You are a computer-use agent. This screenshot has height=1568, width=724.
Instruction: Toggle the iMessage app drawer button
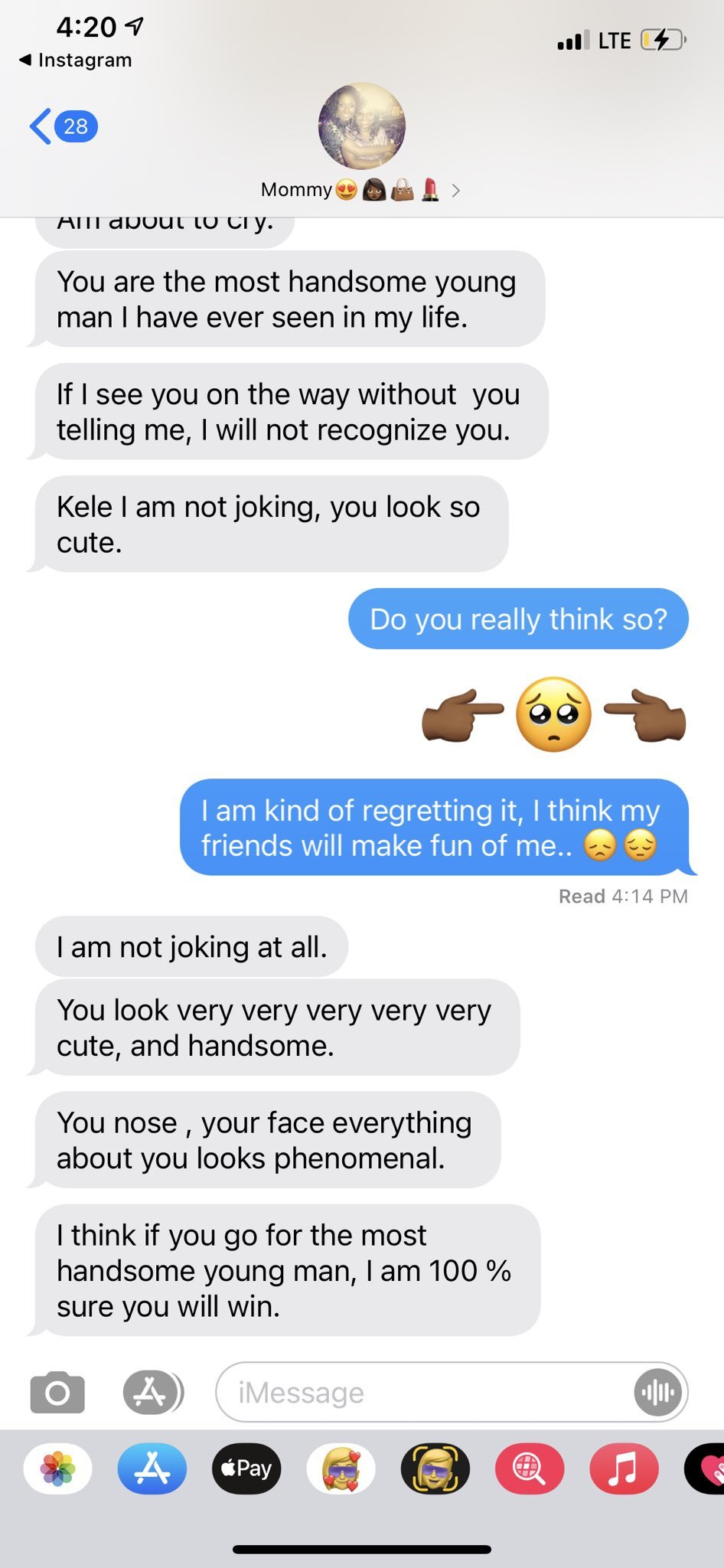pyautogui.click(x=152, y=1392)
